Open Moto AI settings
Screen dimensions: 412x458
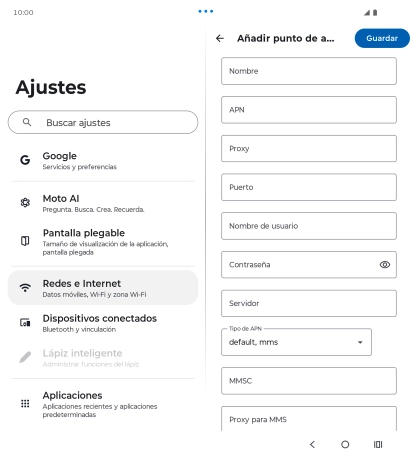coord(103,203)
